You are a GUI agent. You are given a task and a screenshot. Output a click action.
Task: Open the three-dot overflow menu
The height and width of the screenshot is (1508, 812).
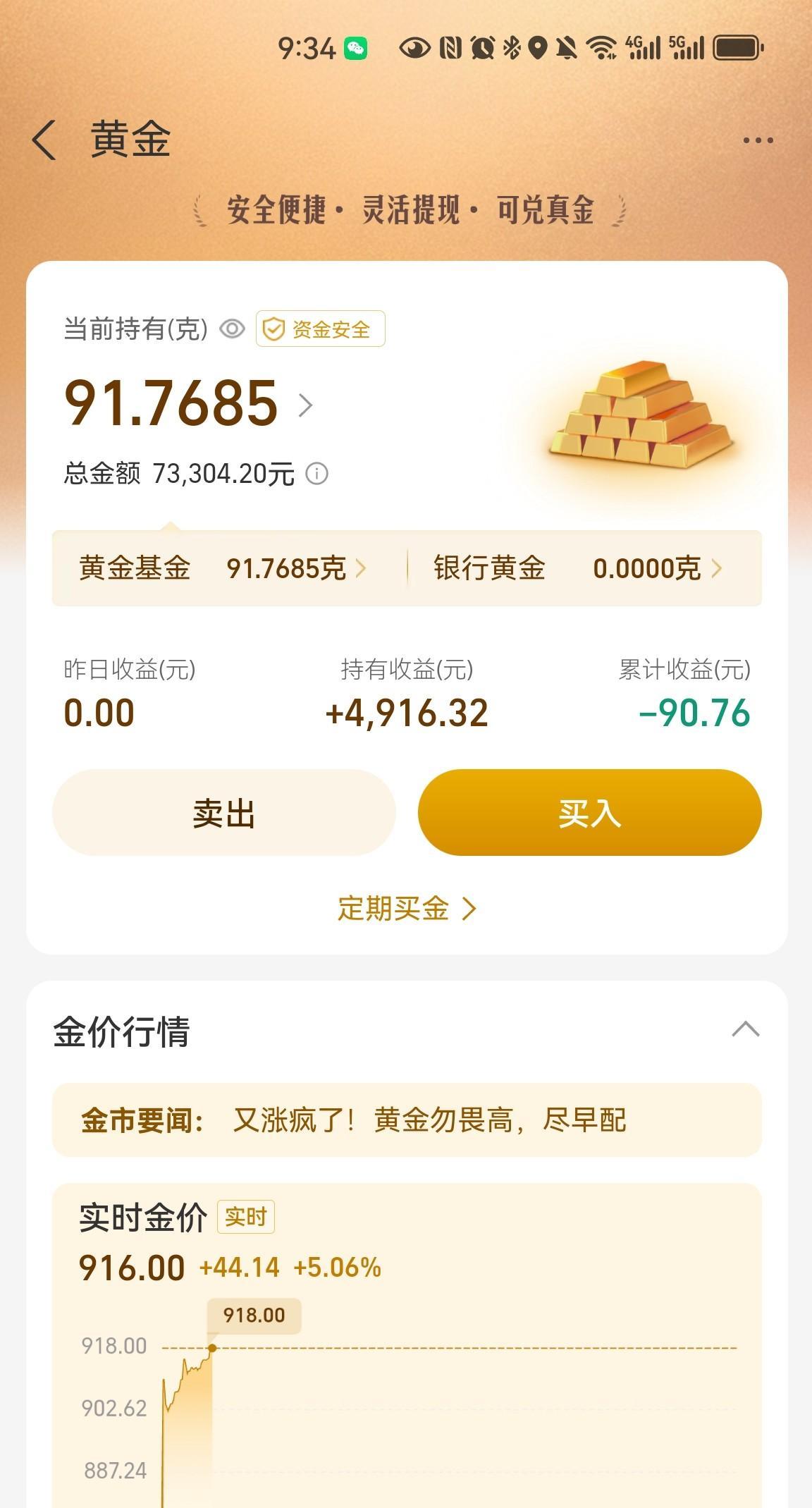pyautogui.click(x=758, y=140)
